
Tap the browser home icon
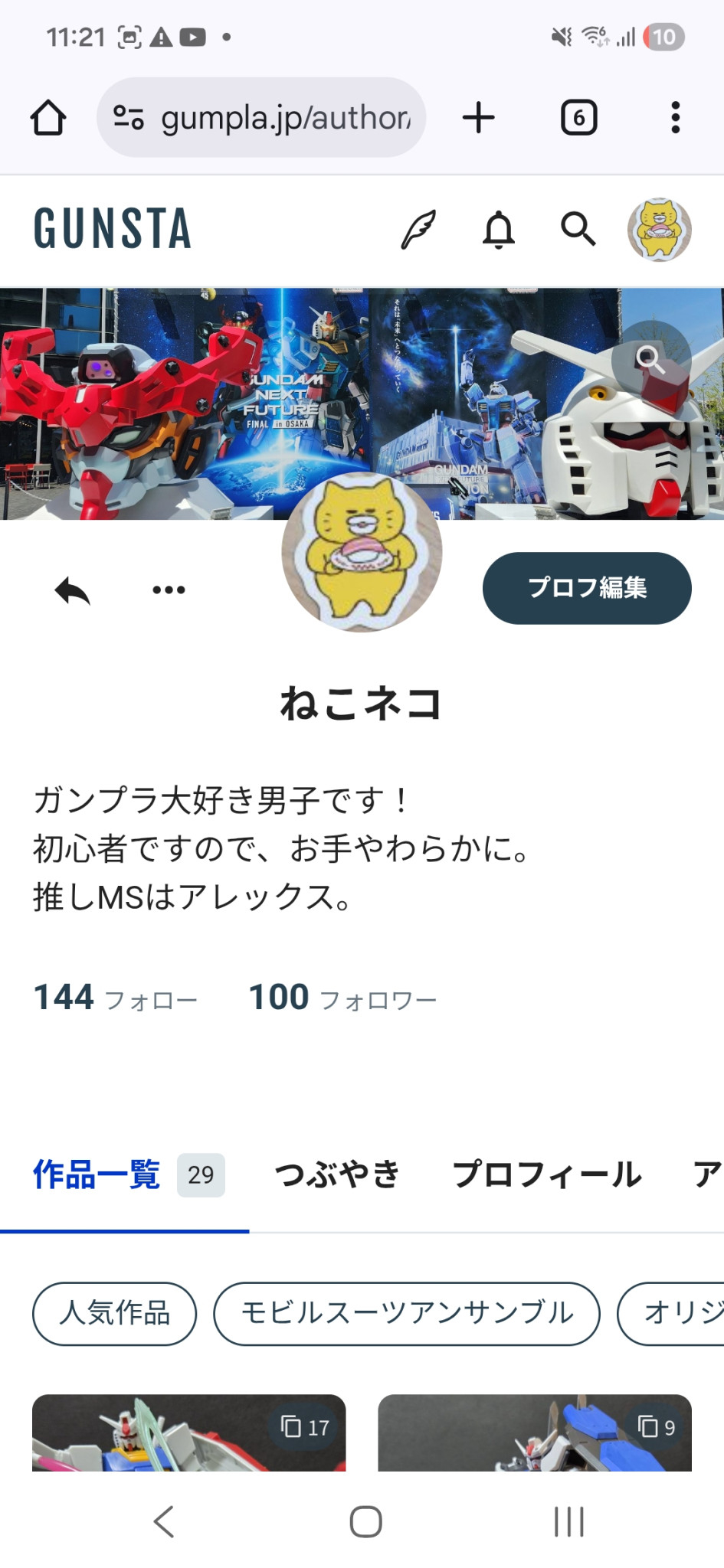[48, 118]
